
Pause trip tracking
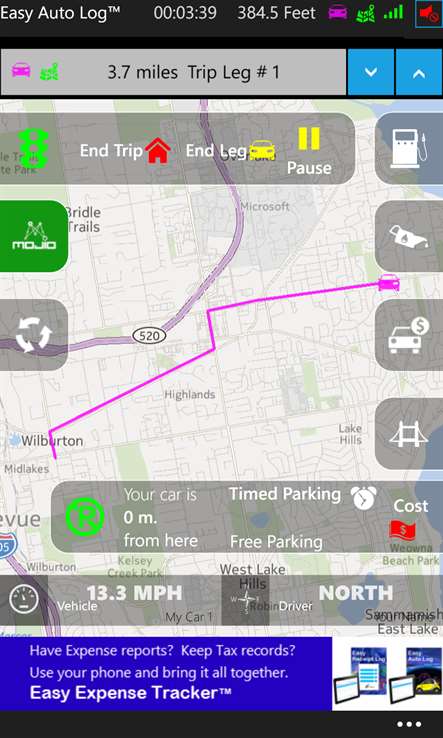309,151
